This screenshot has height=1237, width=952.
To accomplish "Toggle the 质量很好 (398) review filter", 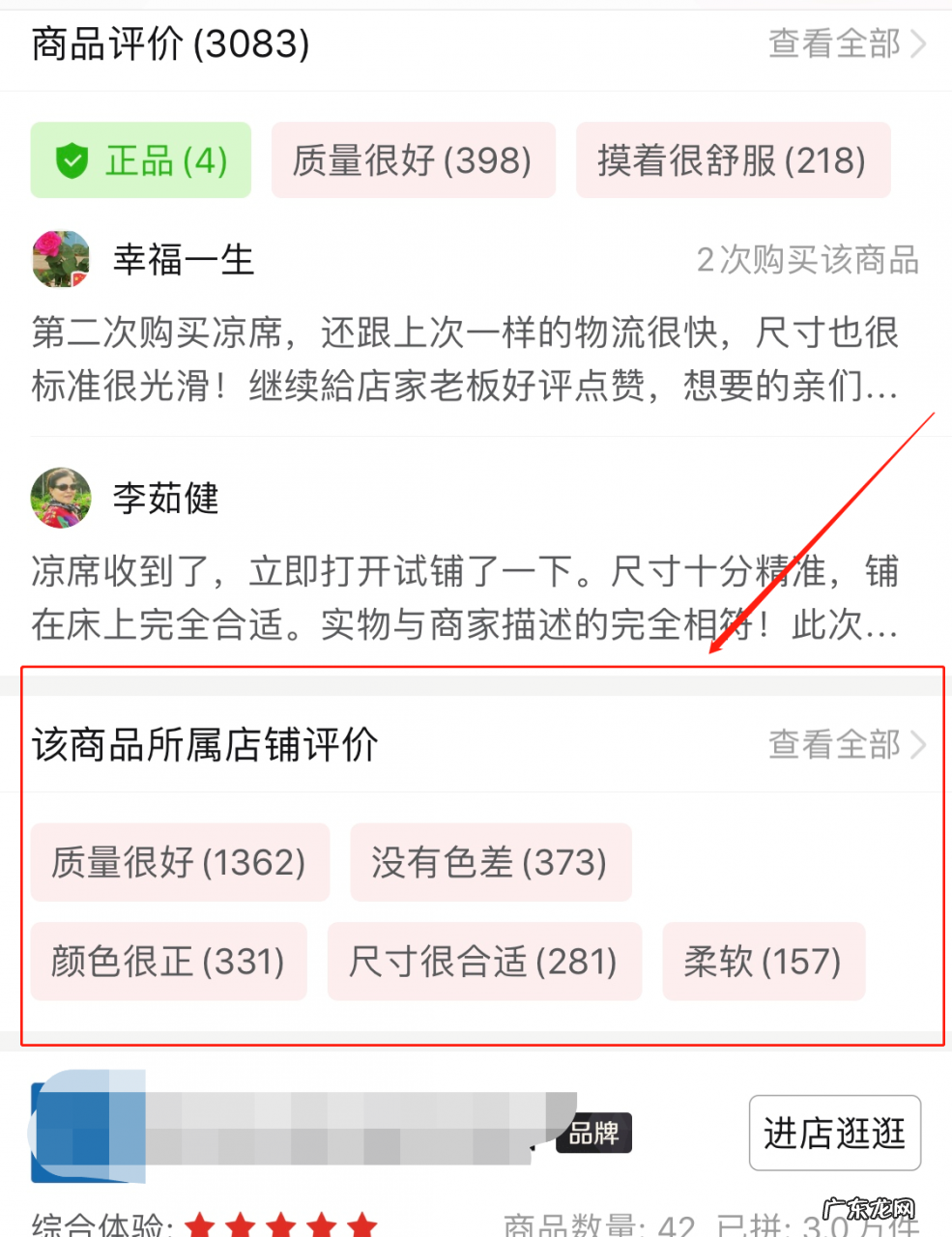I will [414, 160].
